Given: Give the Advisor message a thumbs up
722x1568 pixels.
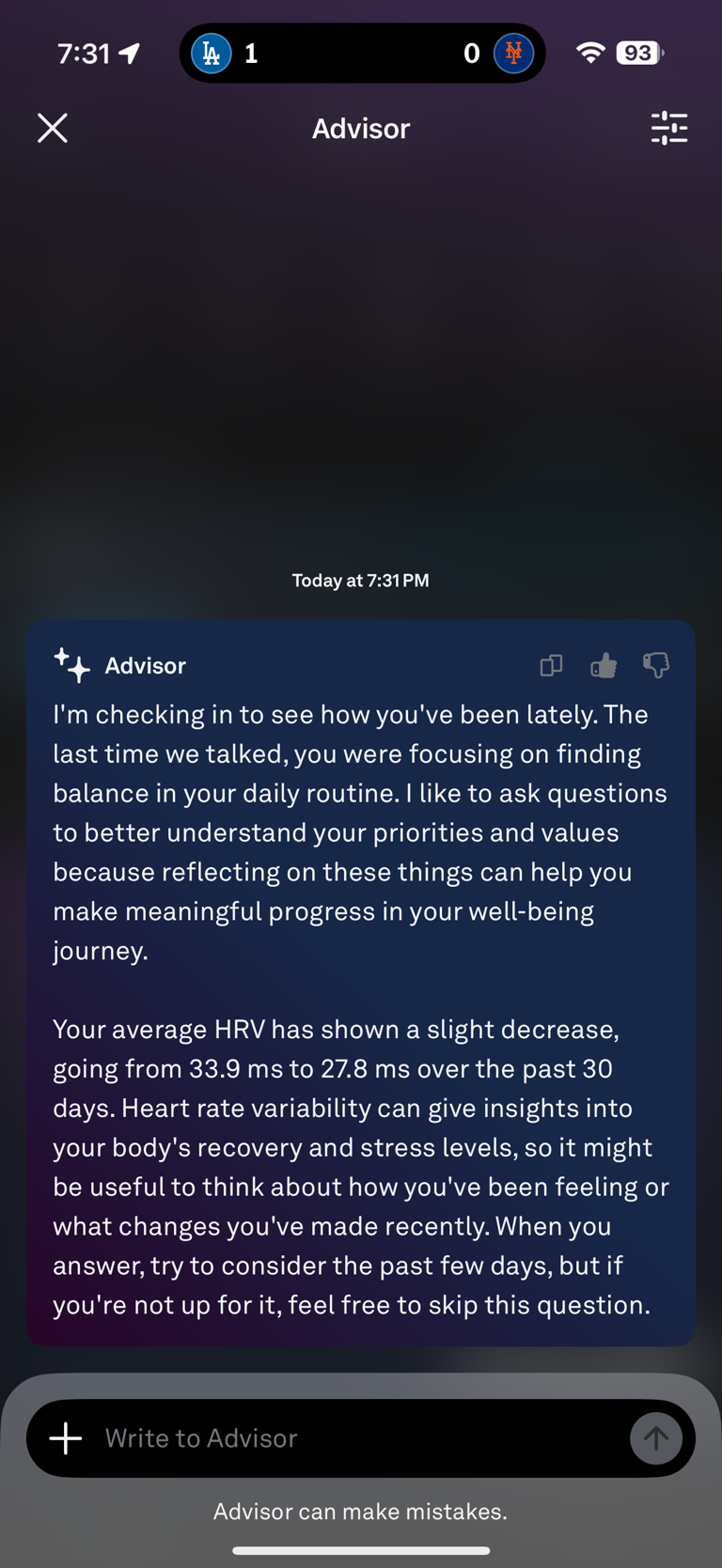Looking at the screenshot, I should pyautogui.click(x=604, y=666).
